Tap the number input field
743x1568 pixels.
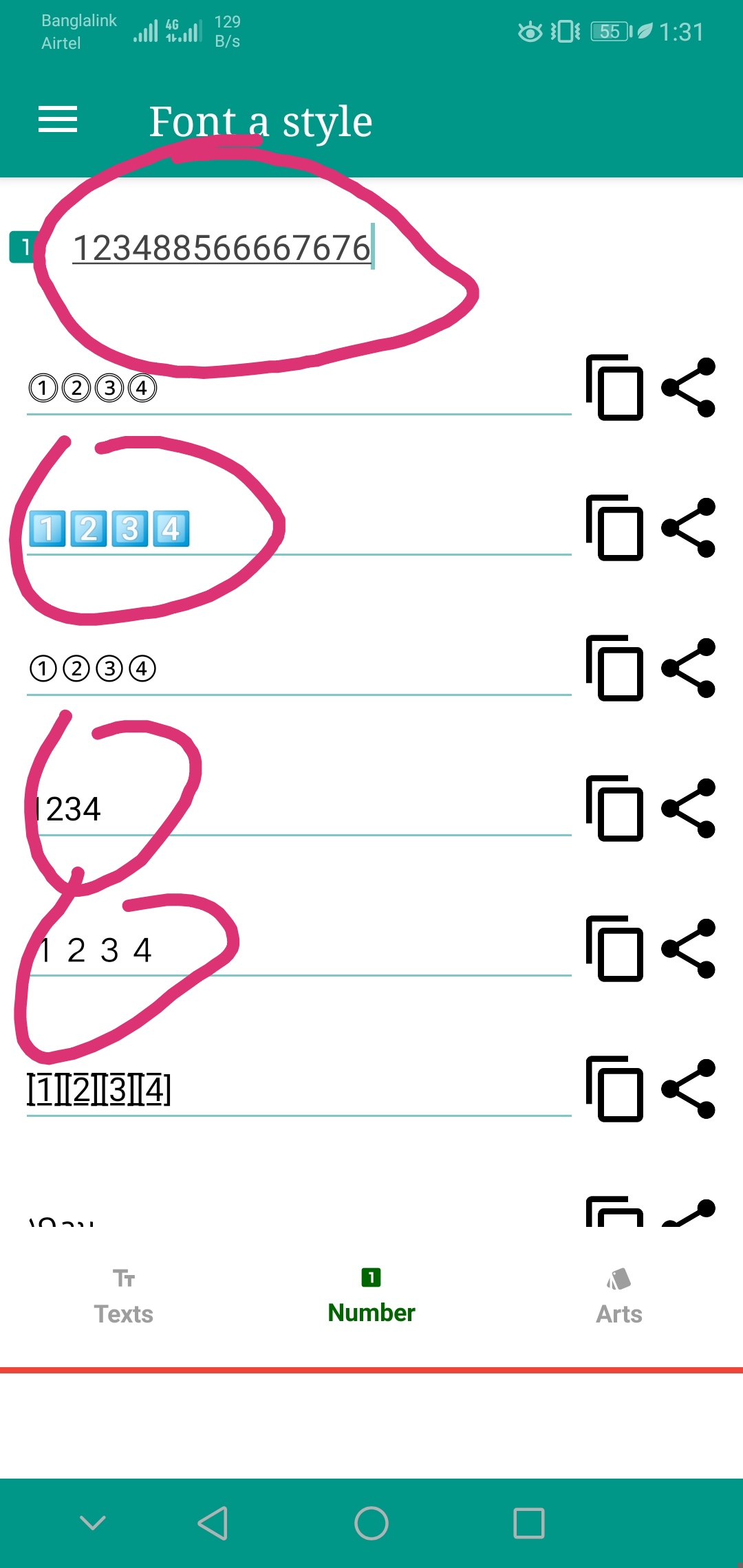click(x=222, y=248)
